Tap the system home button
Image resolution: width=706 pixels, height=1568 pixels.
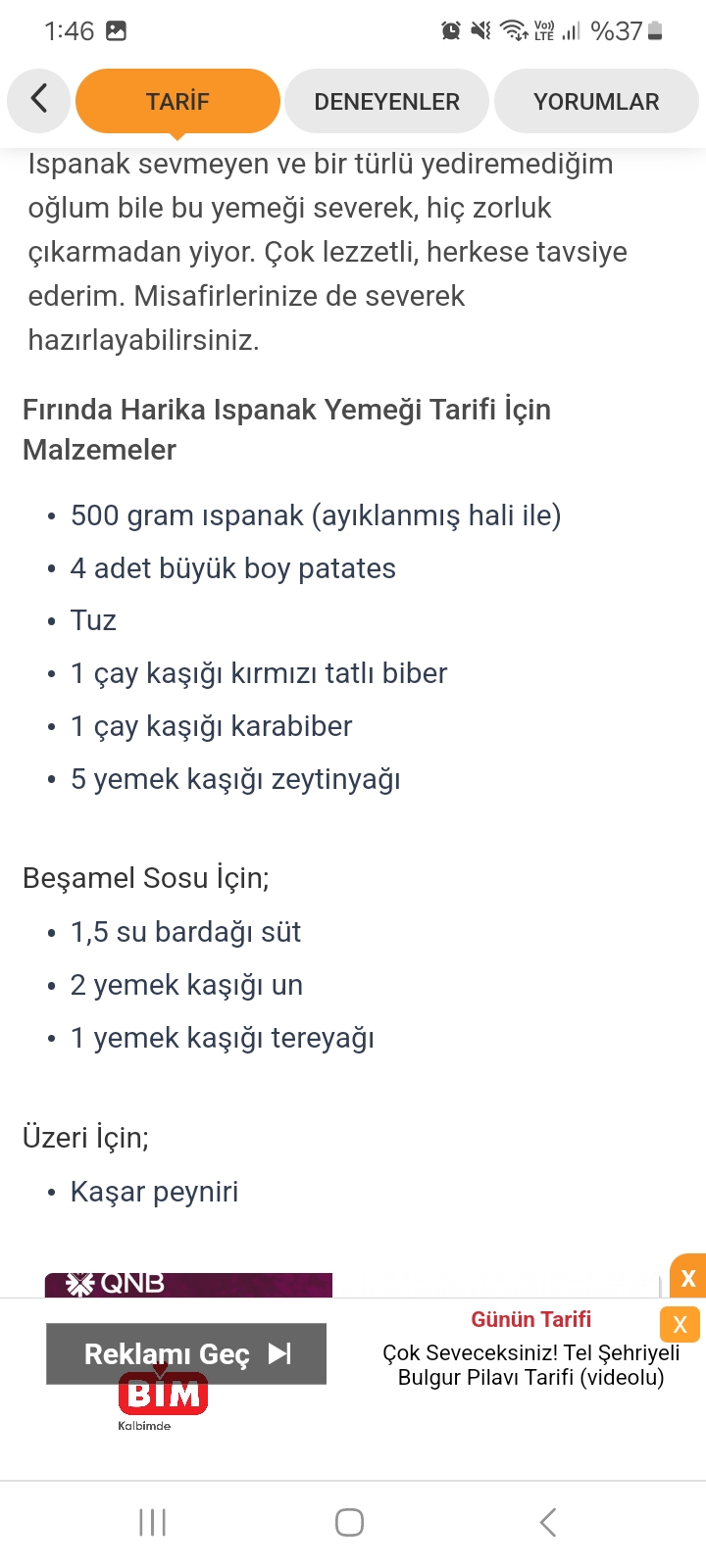coord(350,1522)
